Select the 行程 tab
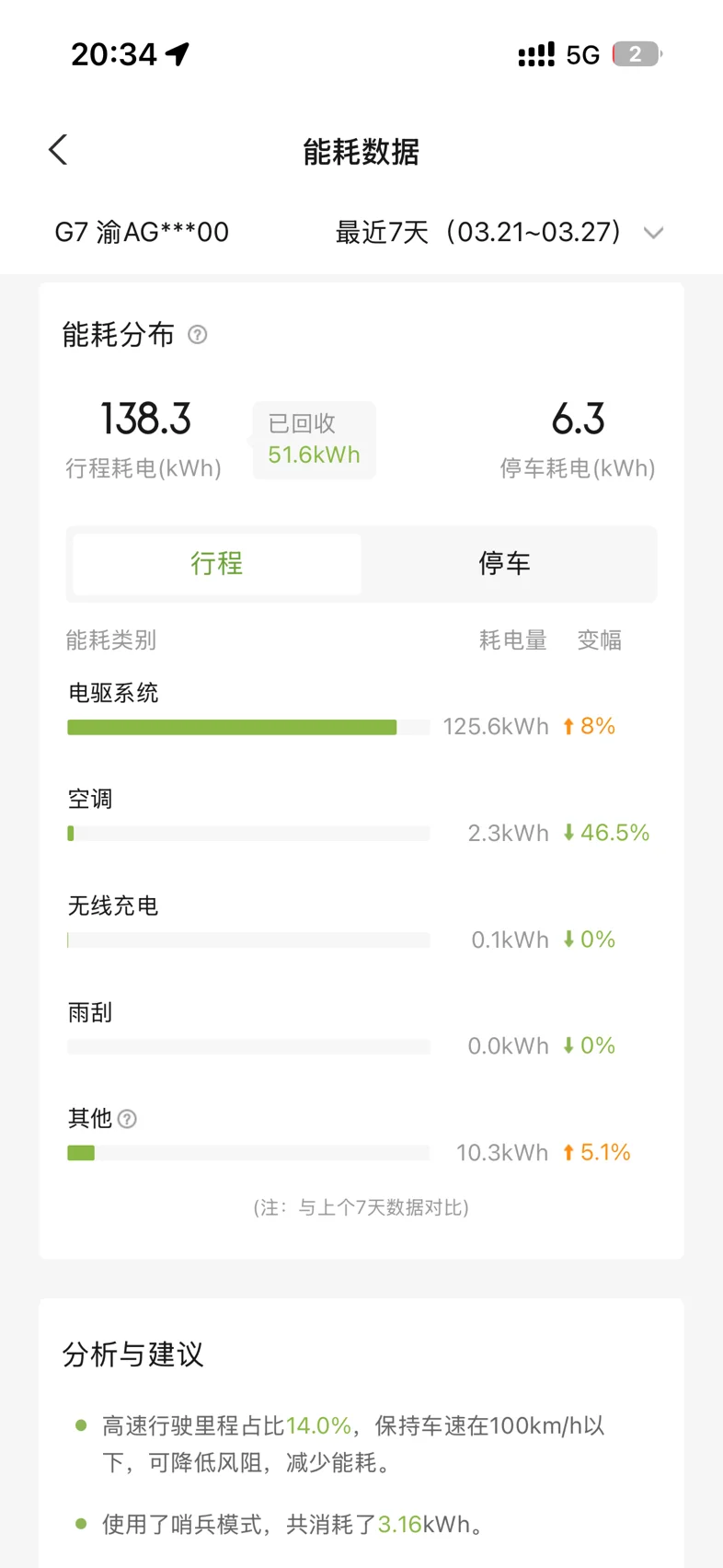This screenshot has height=1568, width=723. (x=217, y=563)
